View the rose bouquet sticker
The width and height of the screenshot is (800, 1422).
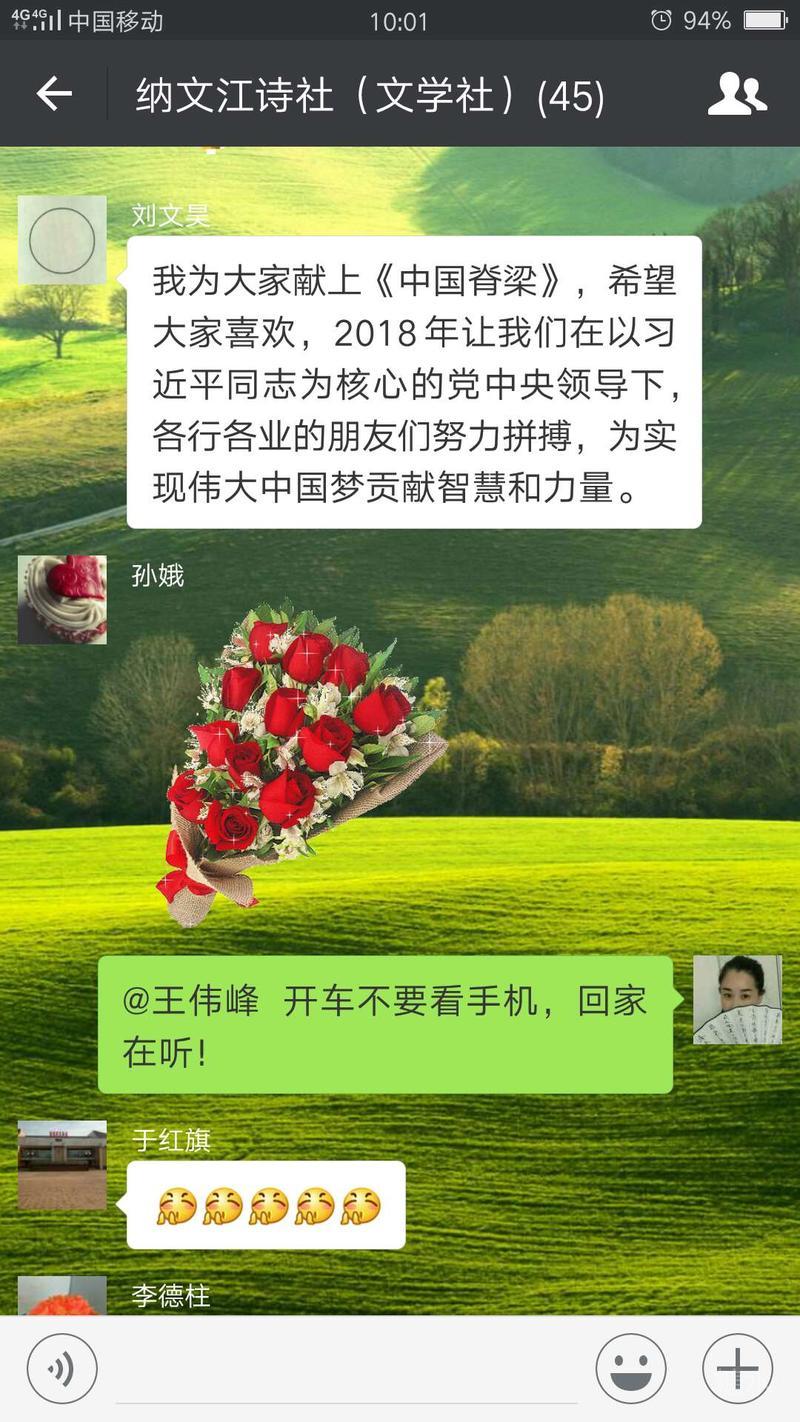point(300,762)
